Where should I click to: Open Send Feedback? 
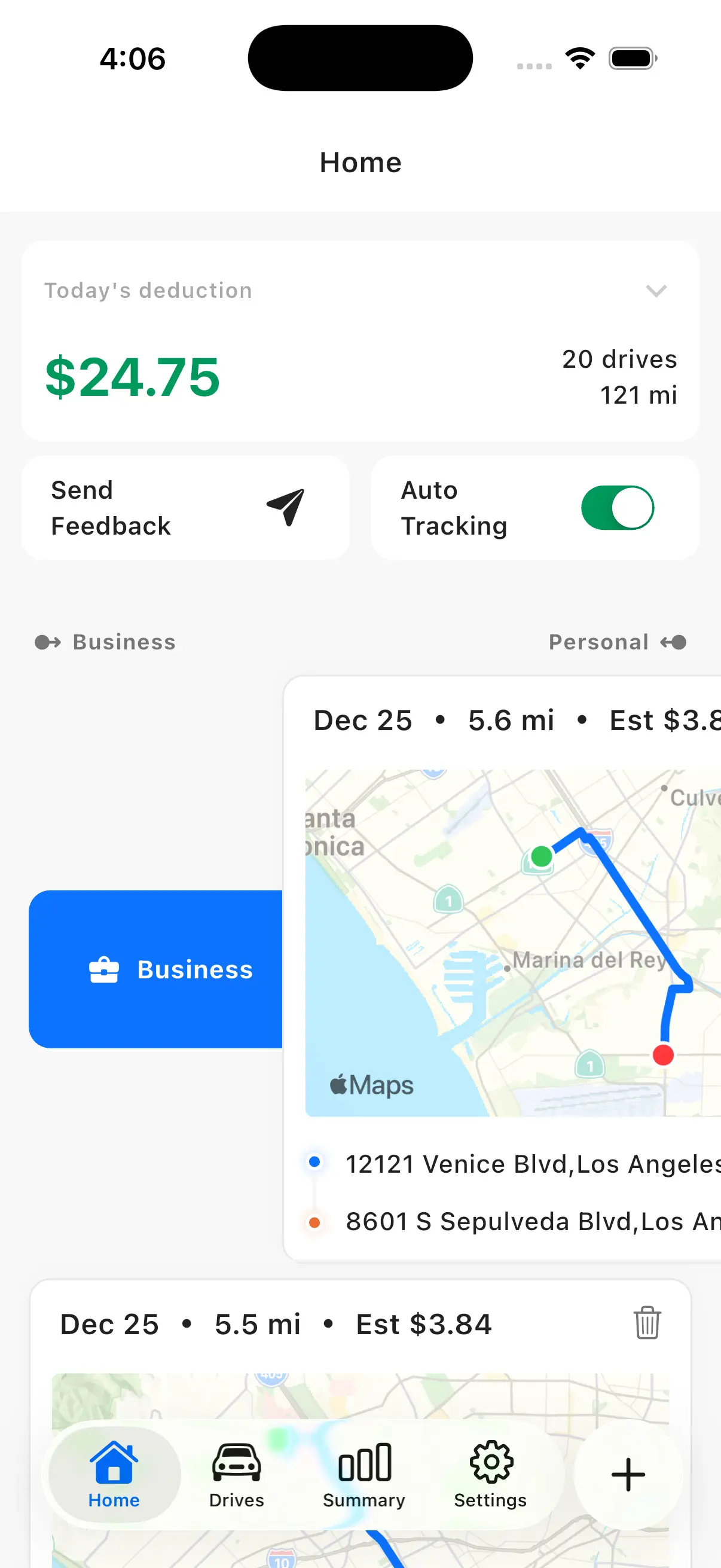[185, 508]
